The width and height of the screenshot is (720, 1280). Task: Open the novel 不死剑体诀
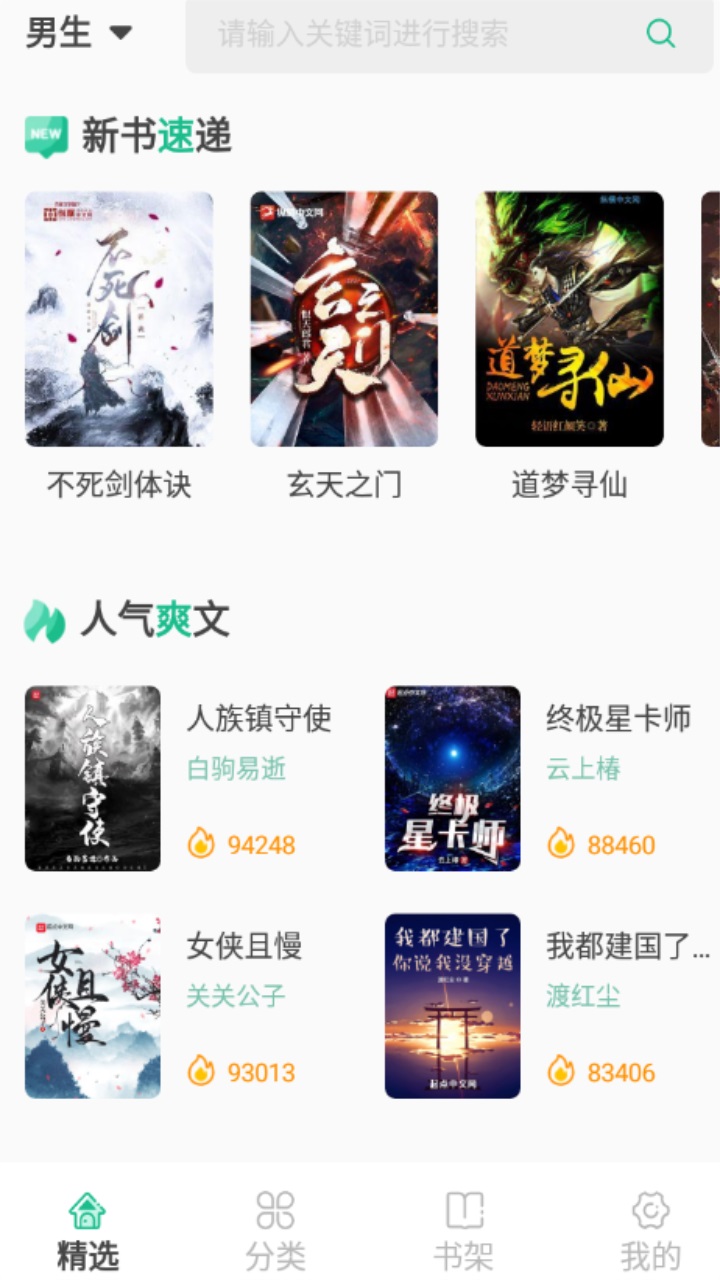(x=120, y=320)
